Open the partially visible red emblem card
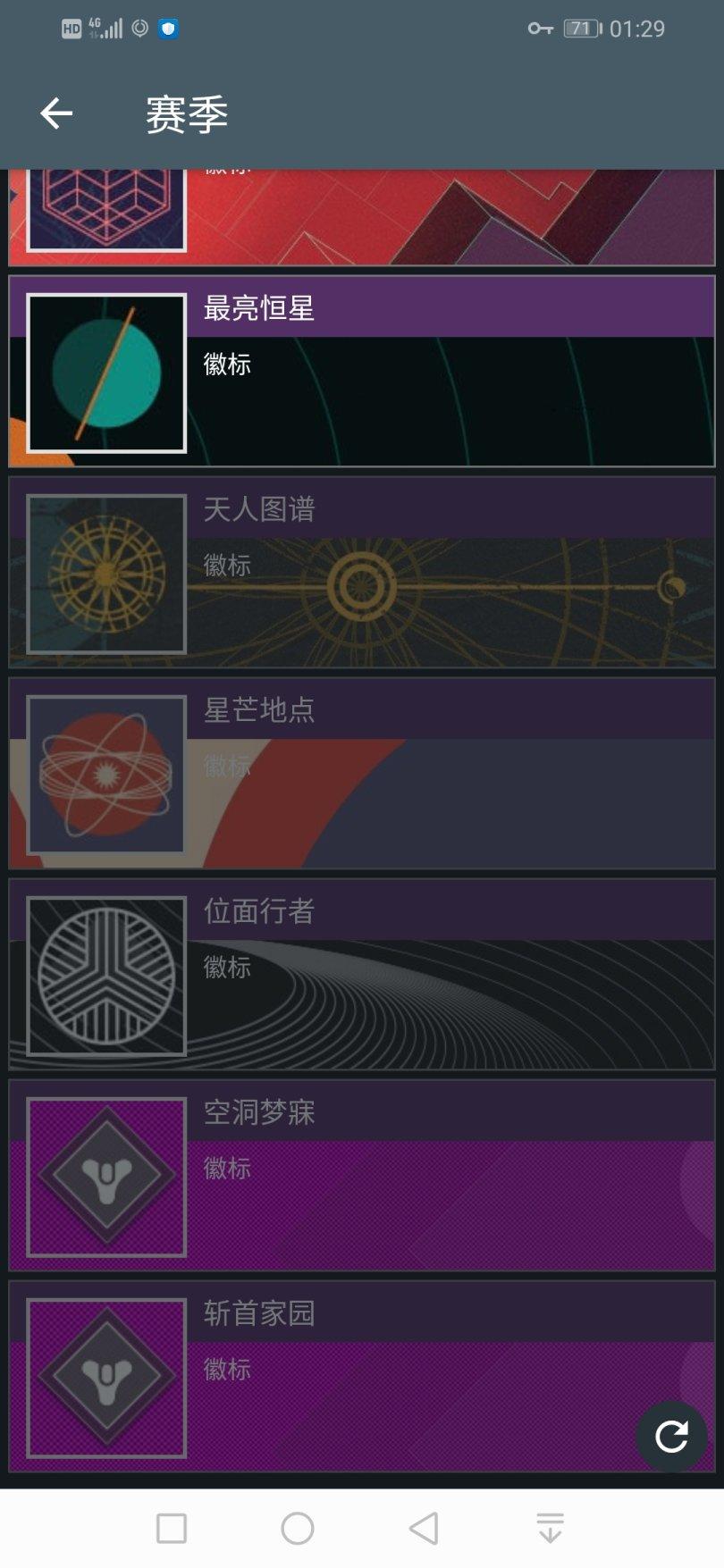 click(x=361, y=217)
